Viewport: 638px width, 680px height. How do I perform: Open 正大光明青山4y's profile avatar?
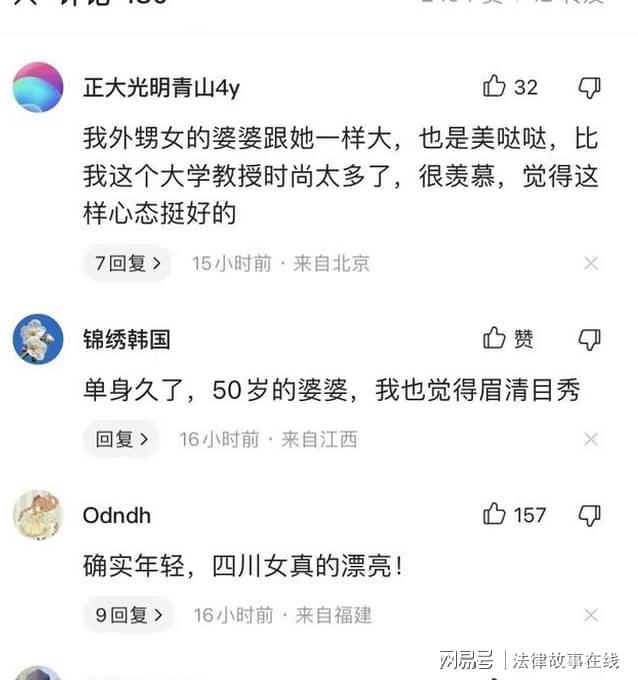pyautogui.click(x=38, y=87)
